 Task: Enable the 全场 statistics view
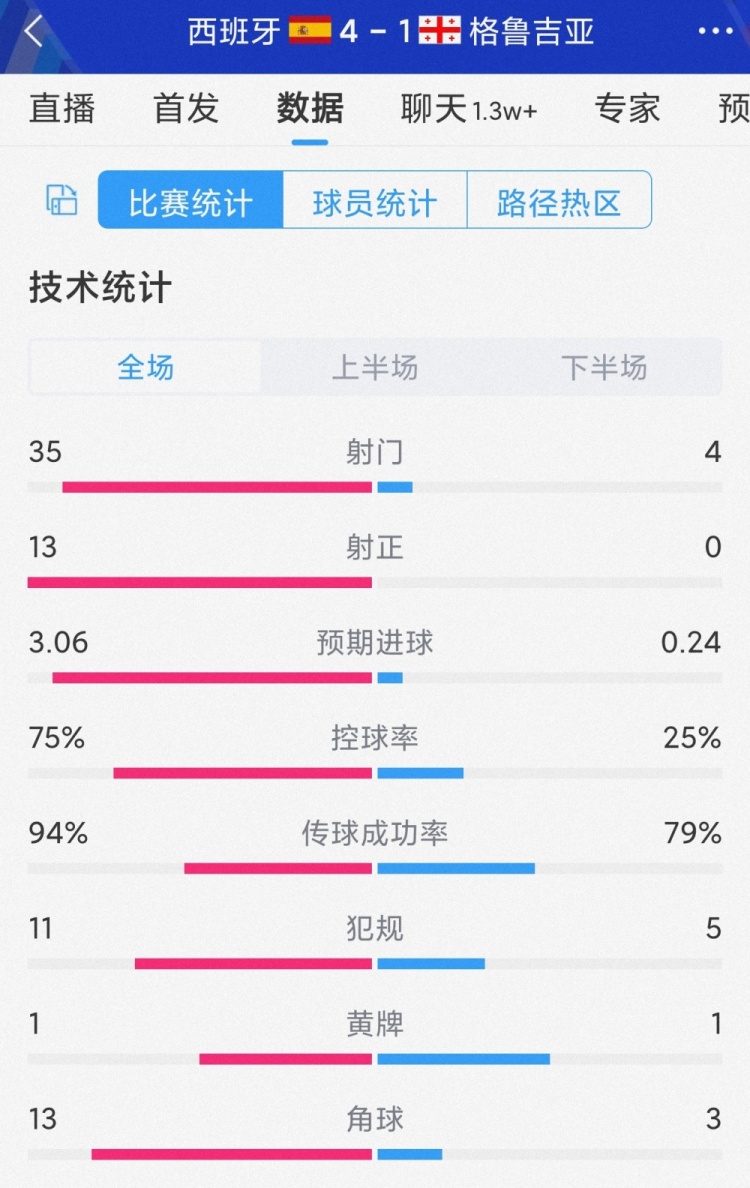click(145, 368)
